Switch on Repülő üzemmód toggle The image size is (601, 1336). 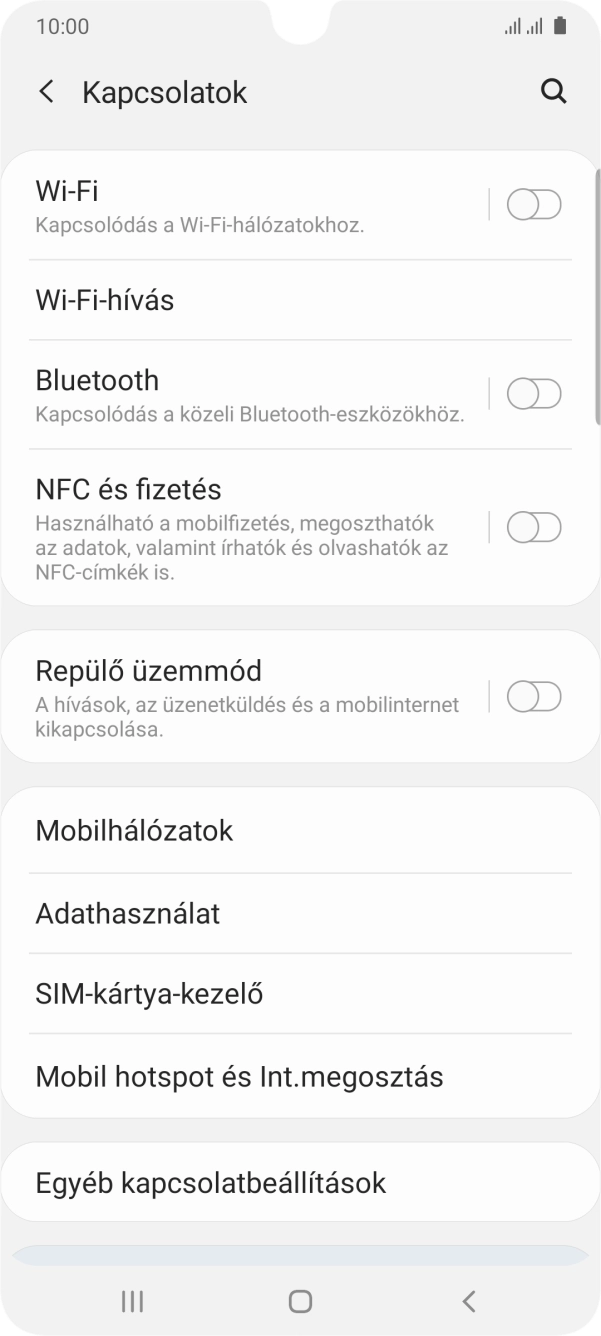point(534,696)
